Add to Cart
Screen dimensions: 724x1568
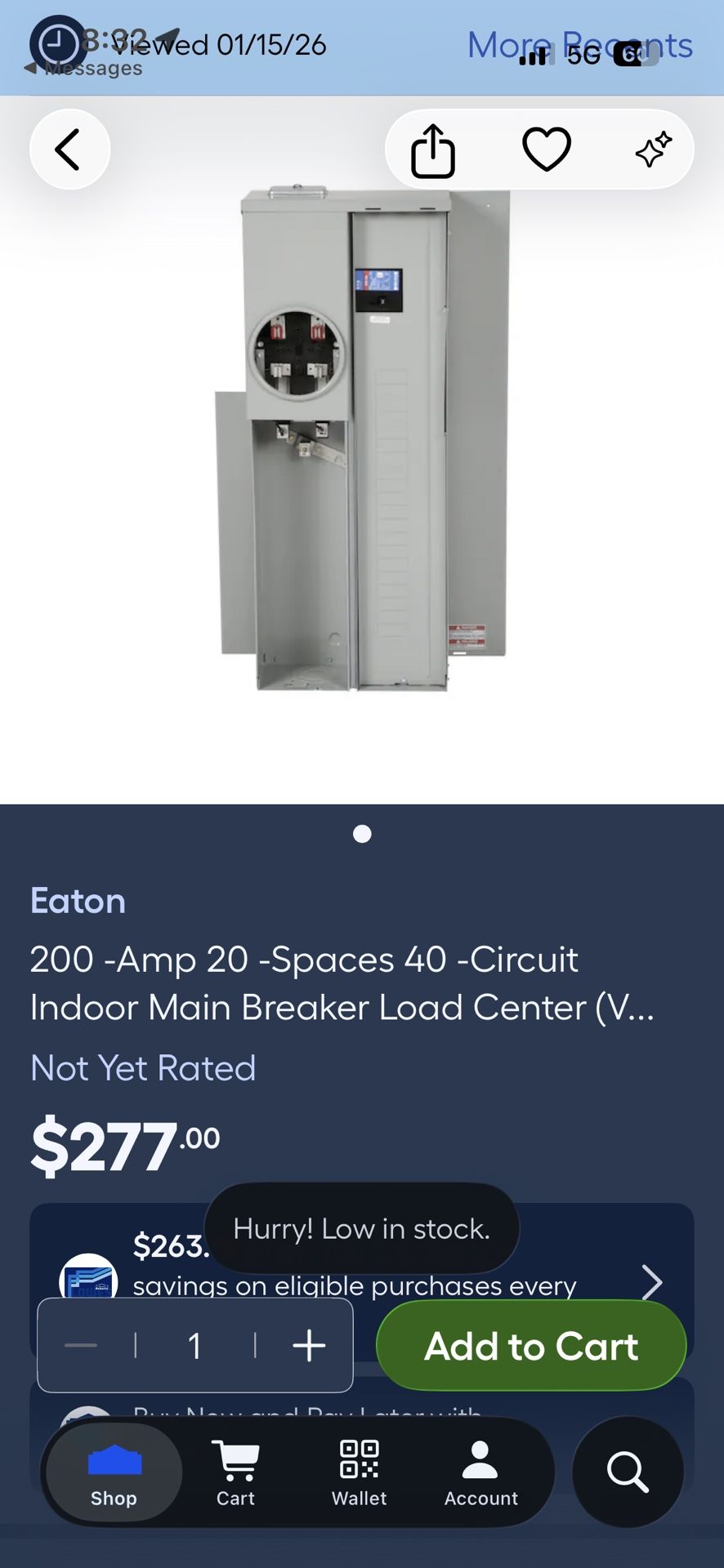pos(531,1345)
